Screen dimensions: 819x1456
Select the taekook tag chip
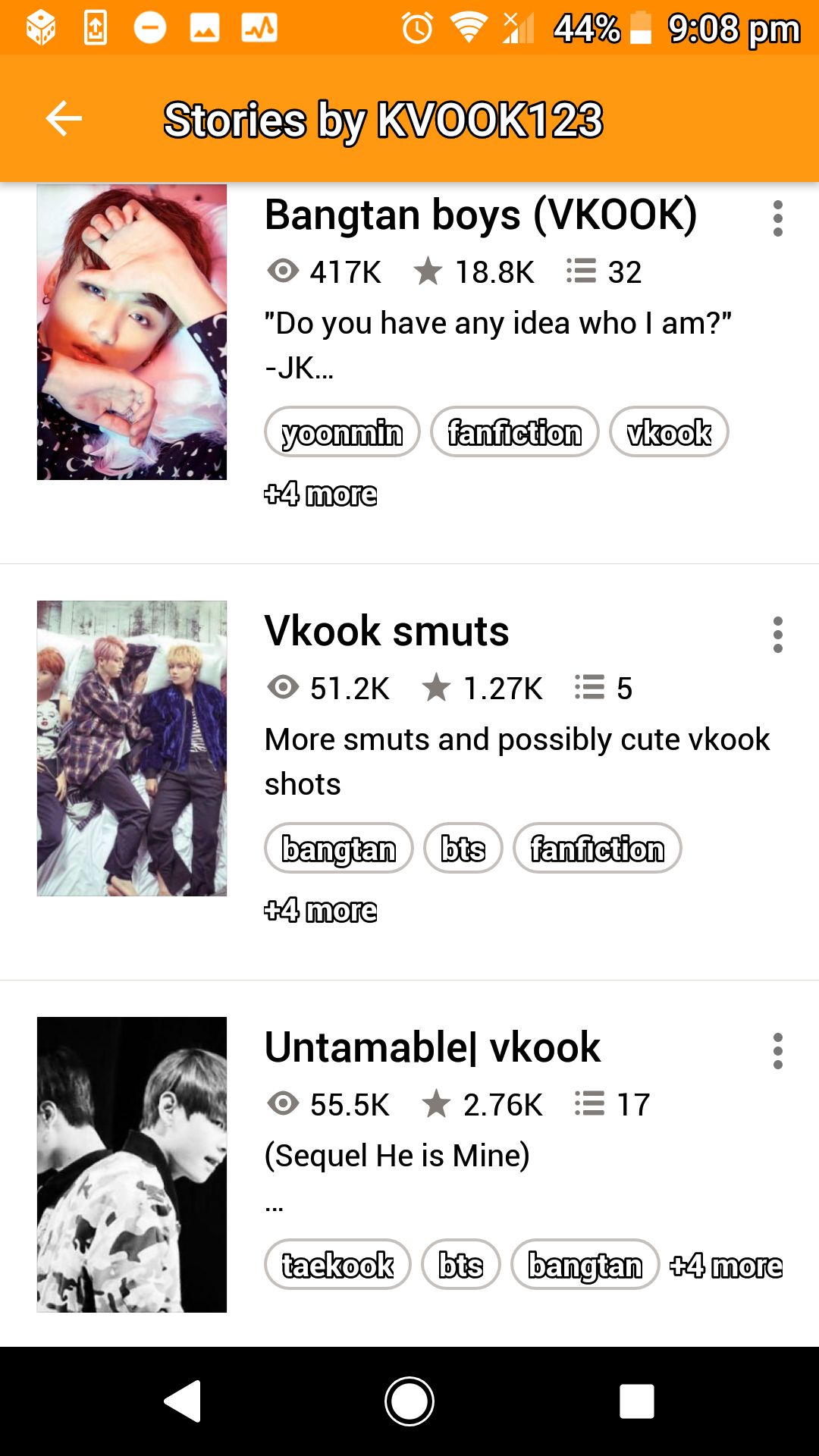tap(337, 1265)
